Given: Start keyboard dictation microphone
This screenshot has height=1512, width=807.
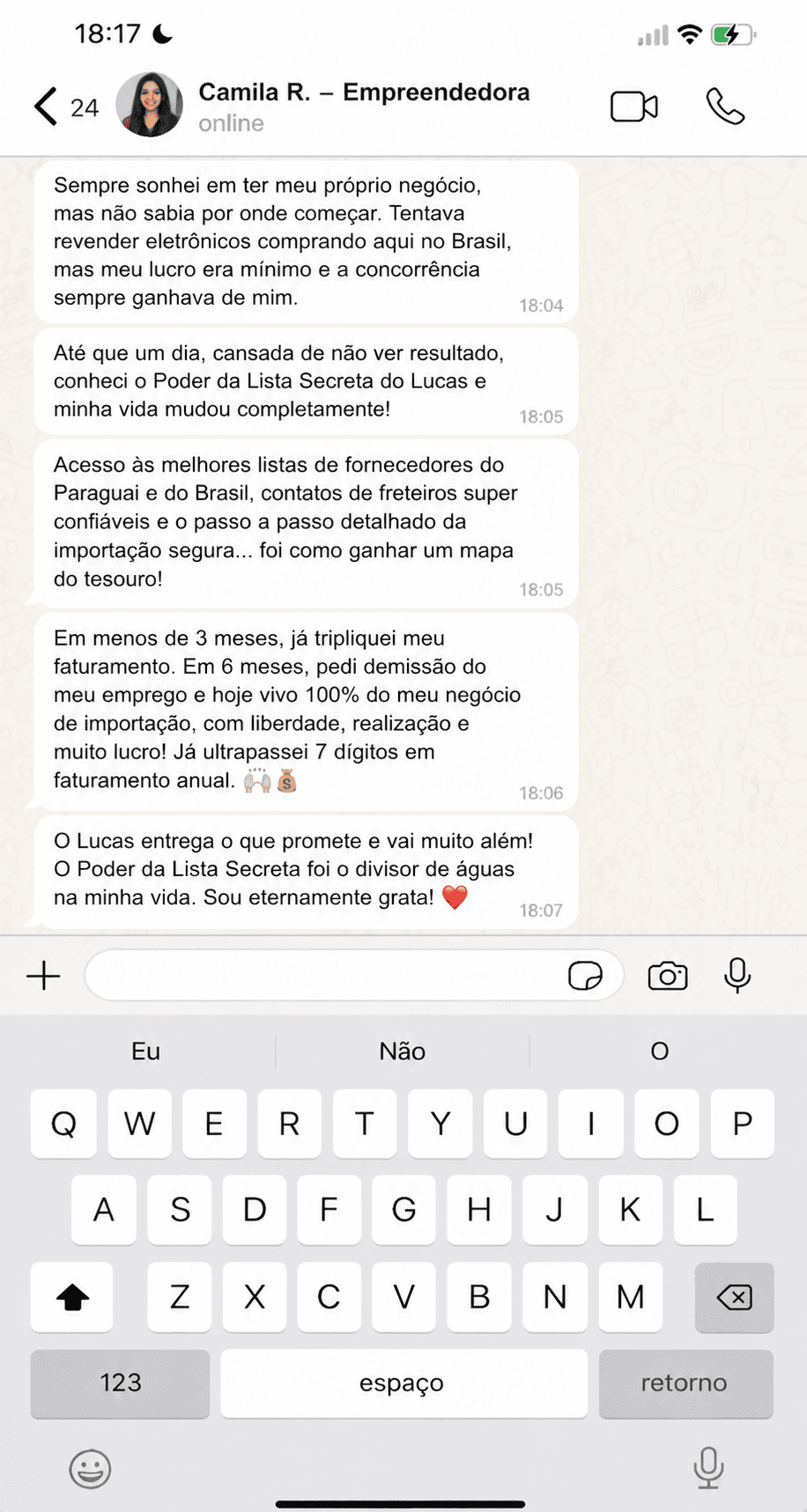Looking at the screenshot, I should [x=708, y=1468].
